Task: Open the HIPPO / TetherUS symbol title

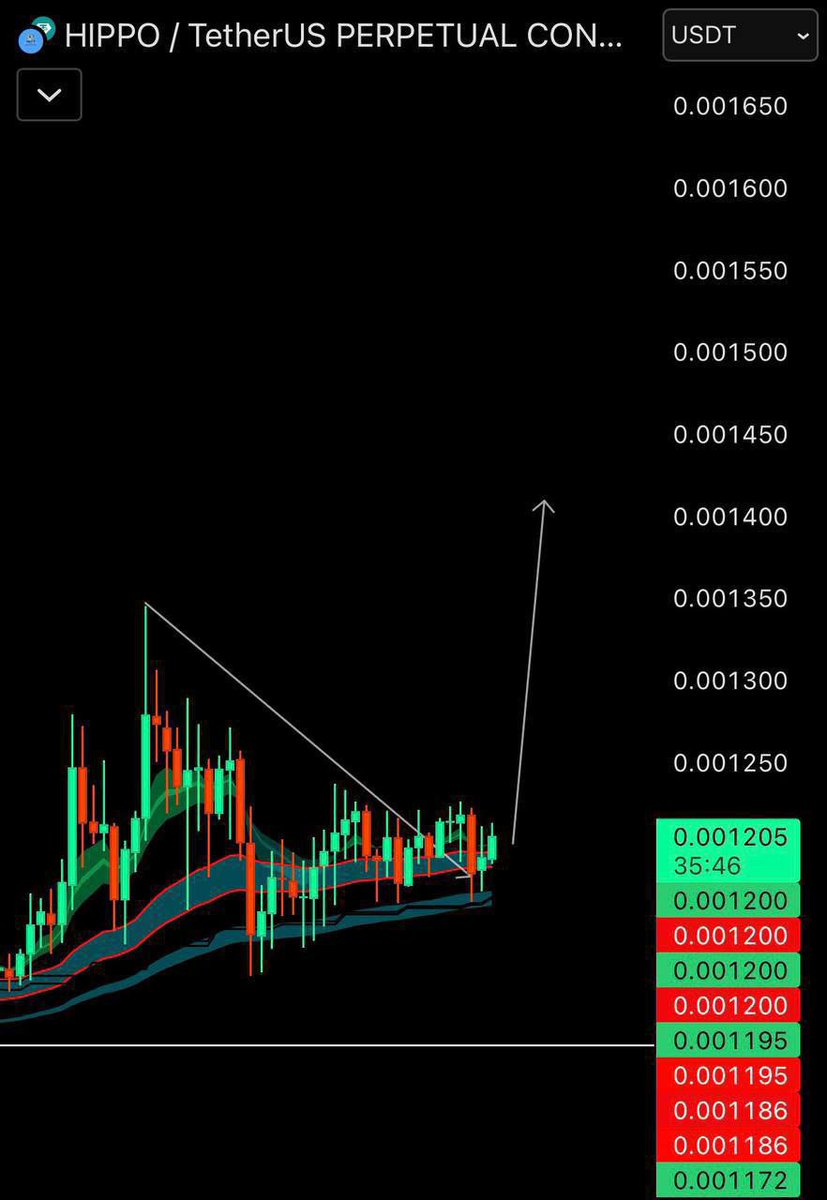Action: 342,36
